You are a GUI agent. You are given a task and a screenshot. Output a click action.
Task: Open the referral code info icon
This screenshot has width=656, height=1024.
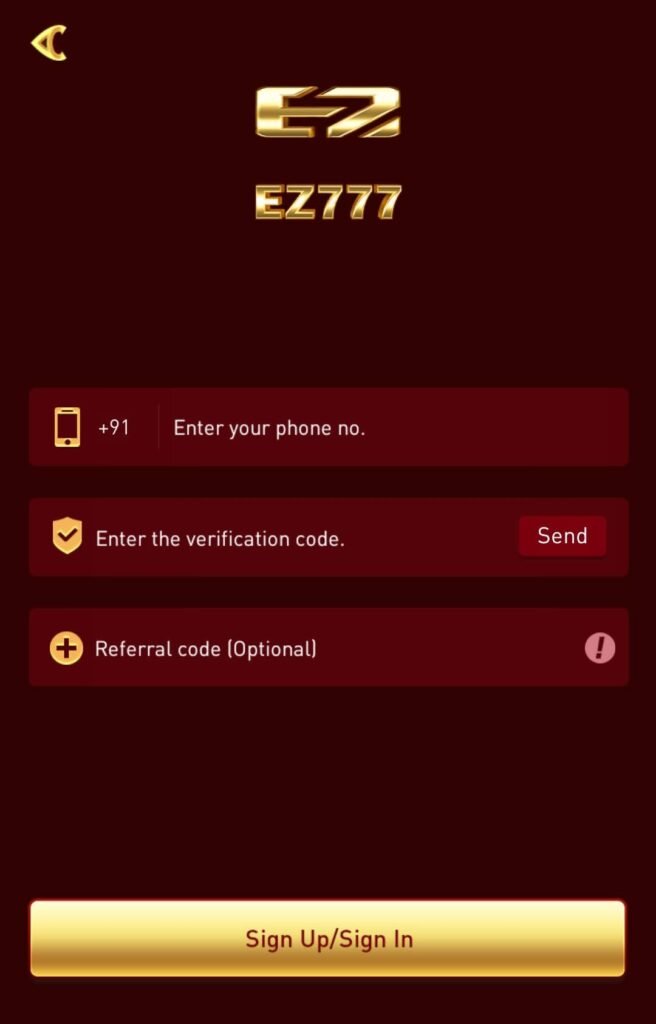pos(600,648)
